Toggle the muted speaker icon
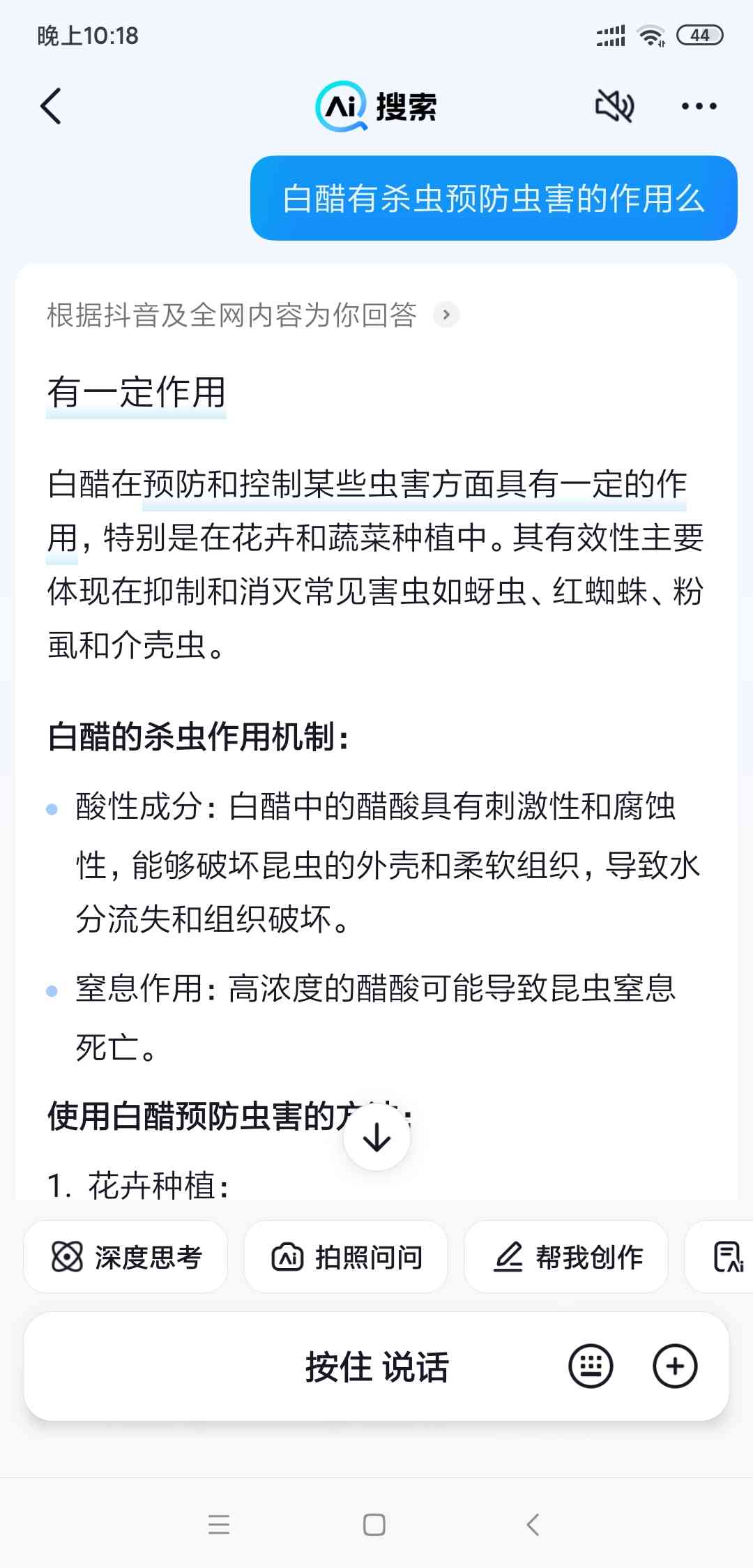 click(614, 106)
